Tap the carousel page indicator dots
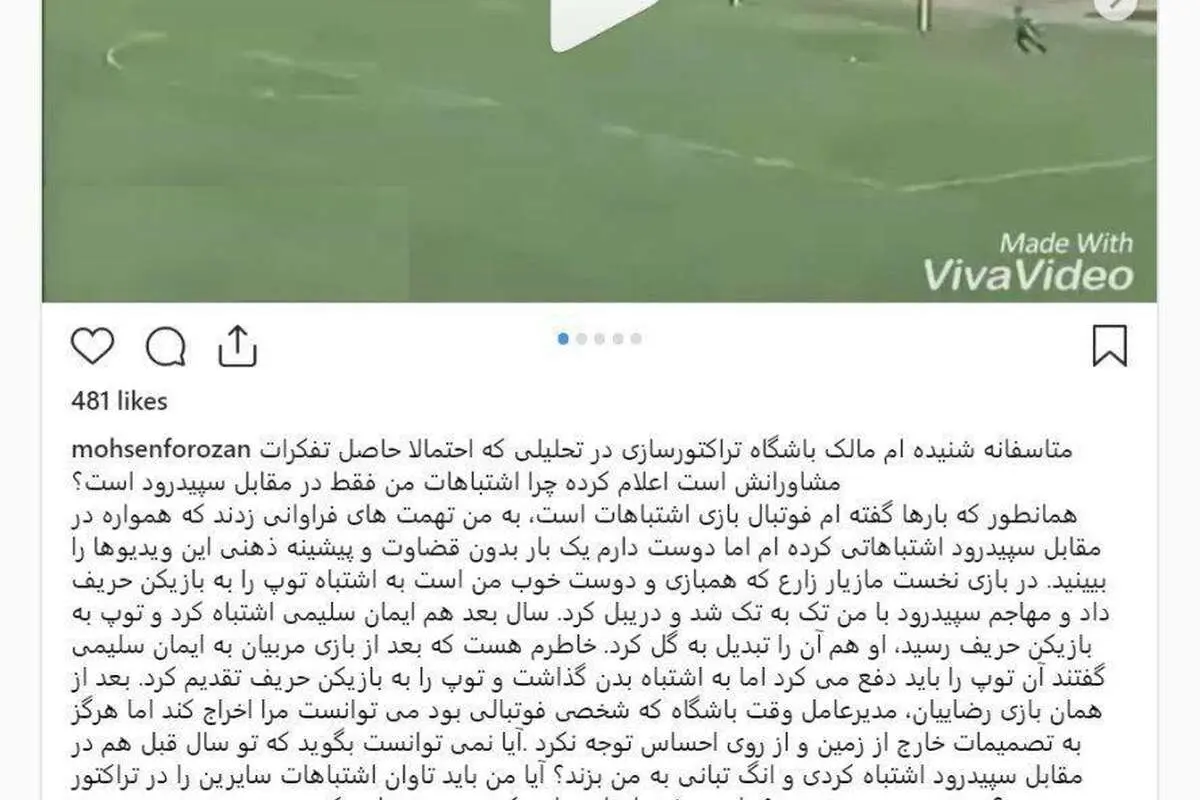The width and height of the screenshot is (1200, 800). [x=599, y=339]
